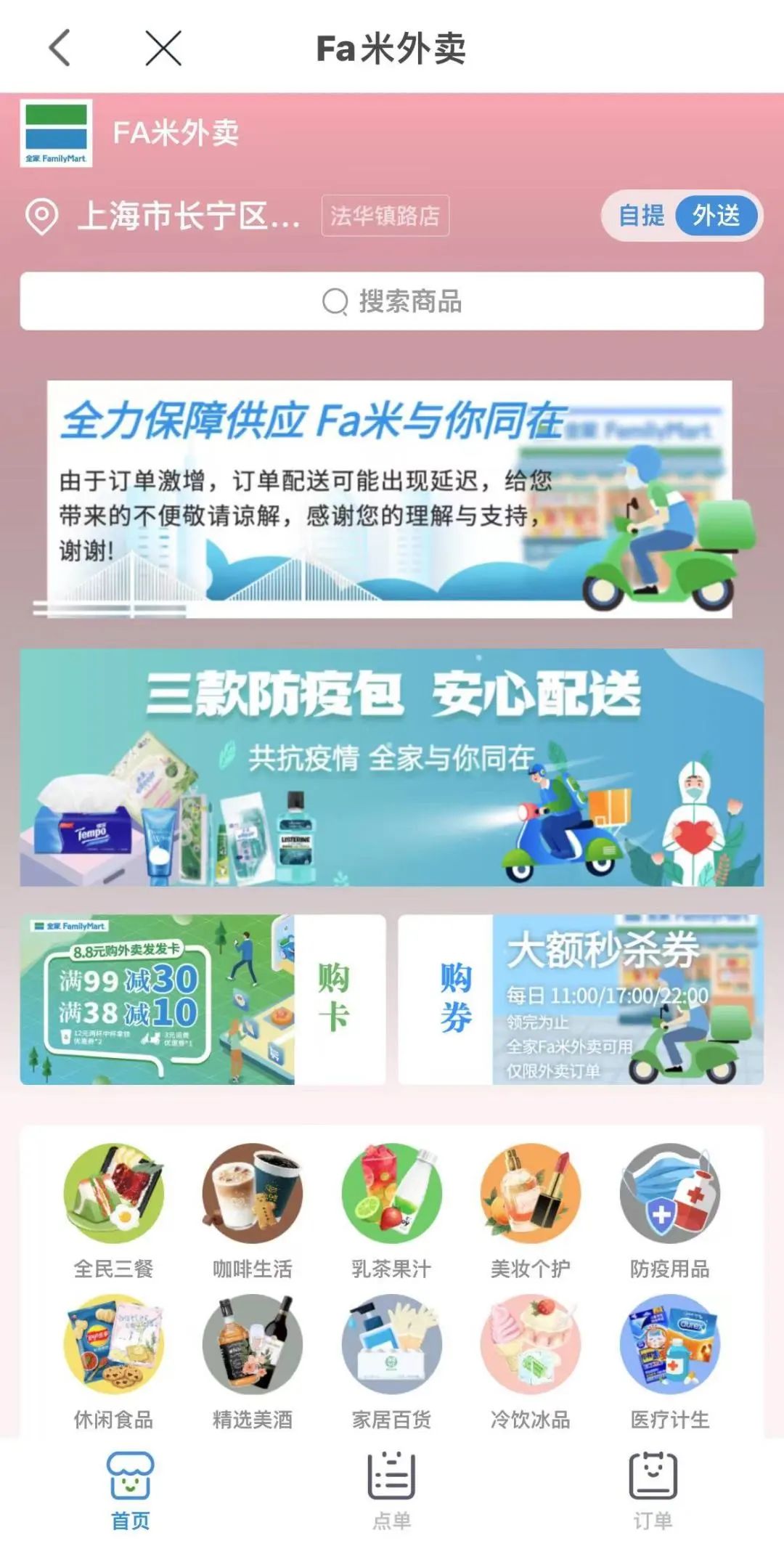Open the 搜索商品 search box

[392, 301]
